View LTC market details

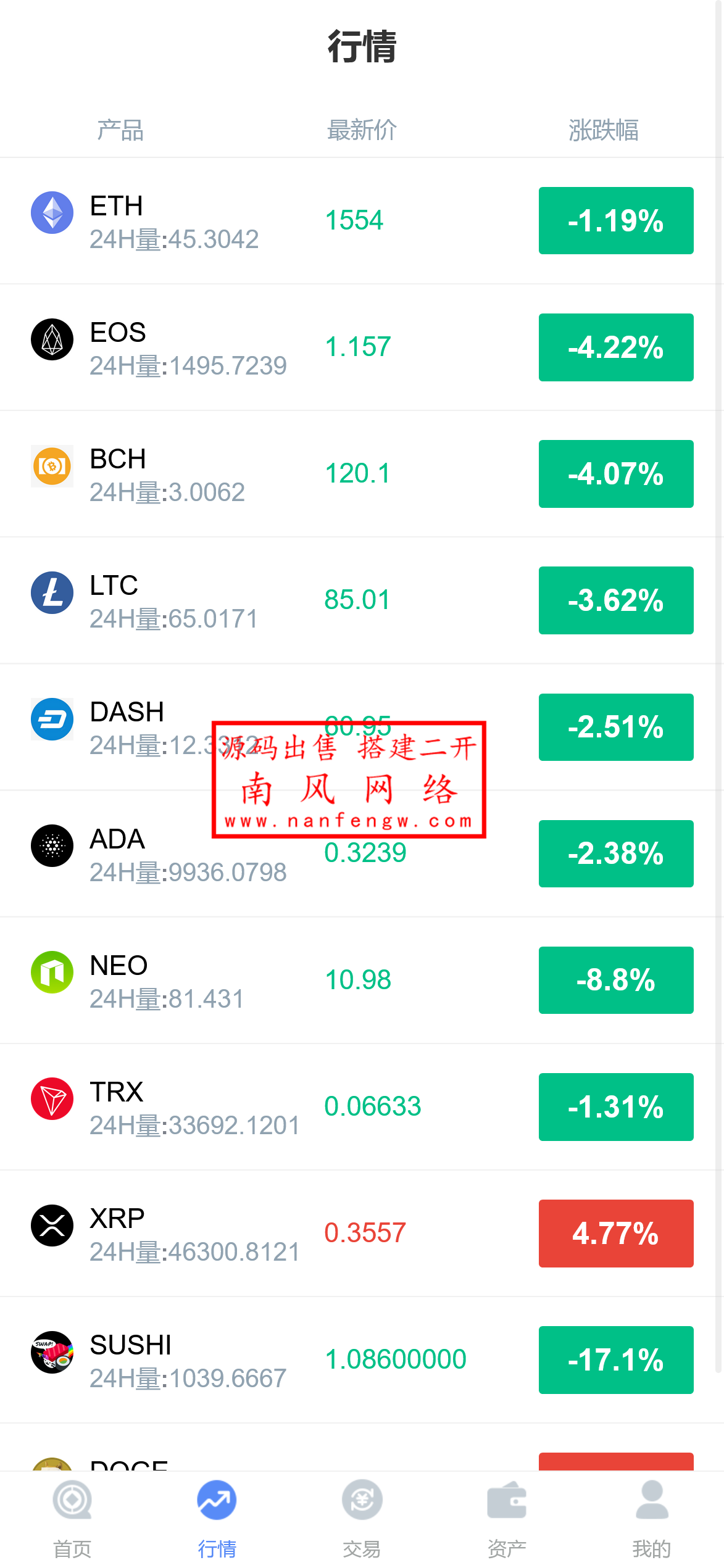pyautogui.click(x=362, y=600)
